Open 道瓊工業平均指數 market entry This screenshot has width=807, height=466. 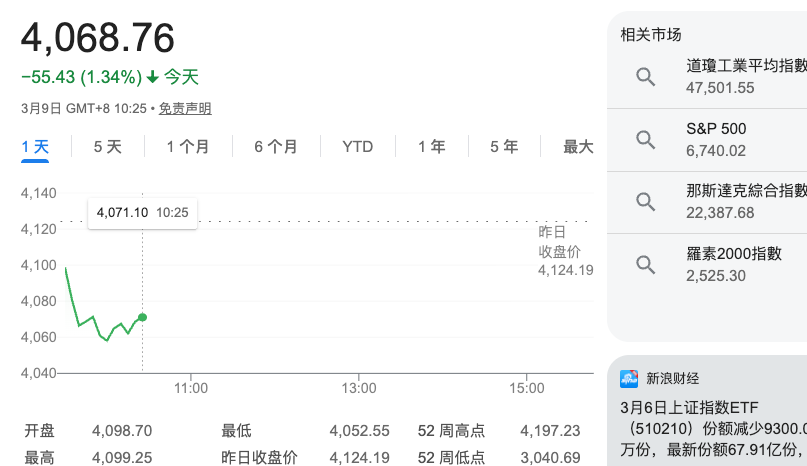pyautogui.click(x=745, y=76)
